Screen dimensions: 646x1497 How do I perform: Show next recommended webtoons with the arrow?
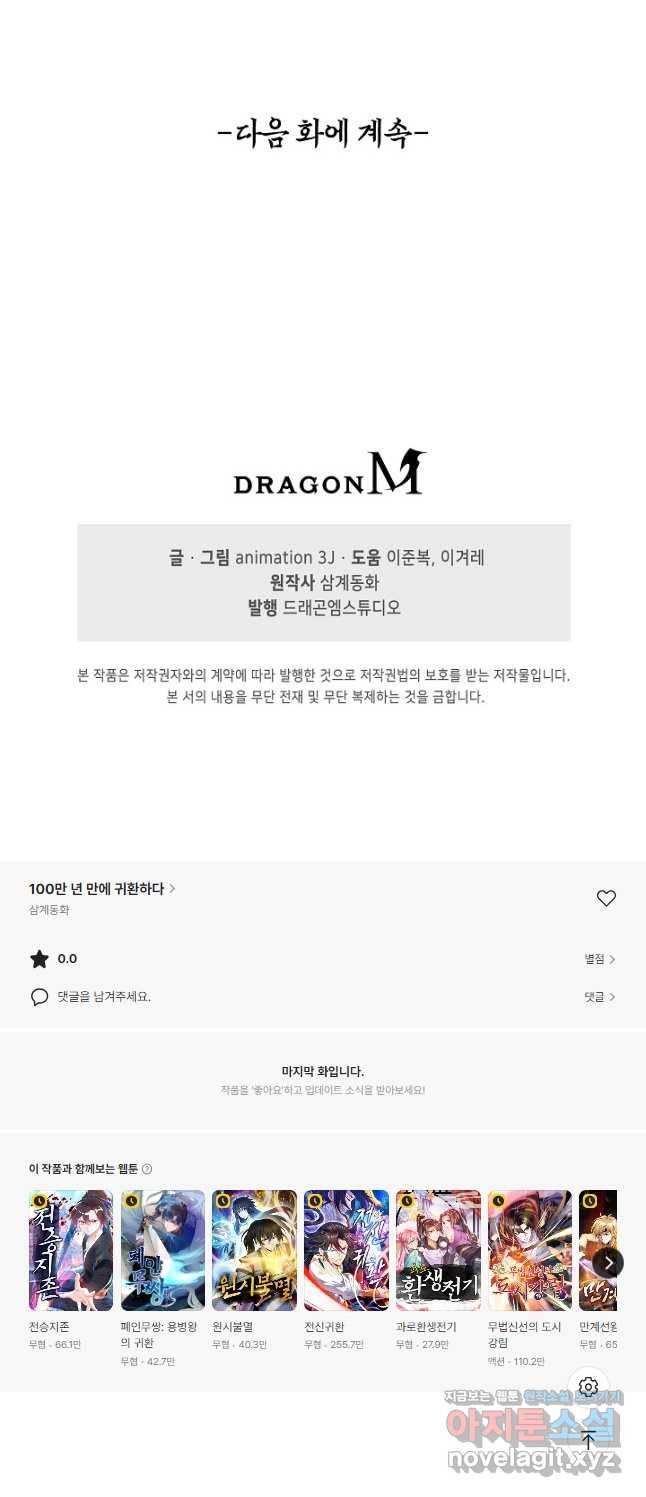(608, 1262)
